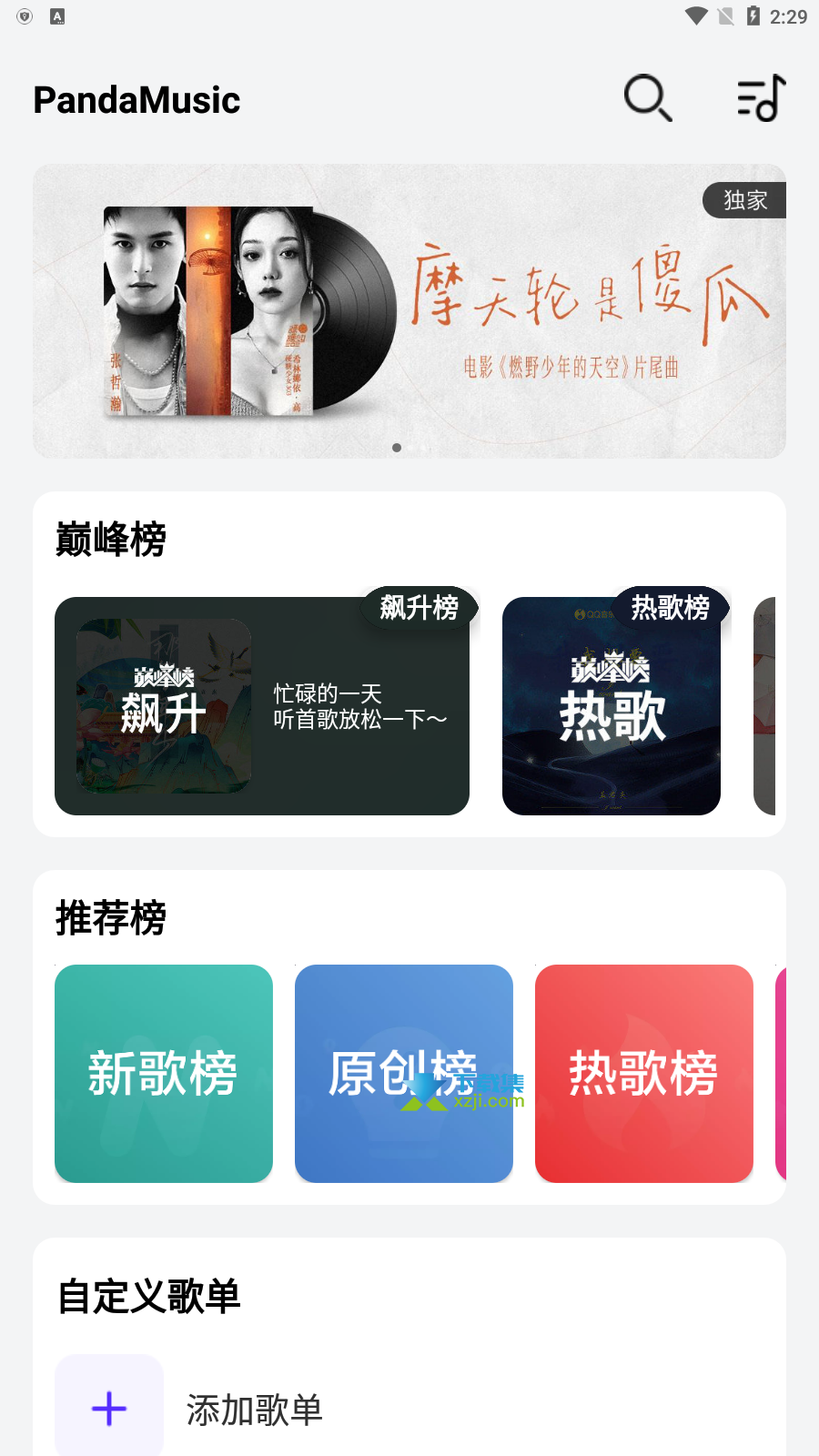Screen dimensions: 819x1456
Task: Open the red 热歌榜 tile
Action: click(x=644, y=1074)
